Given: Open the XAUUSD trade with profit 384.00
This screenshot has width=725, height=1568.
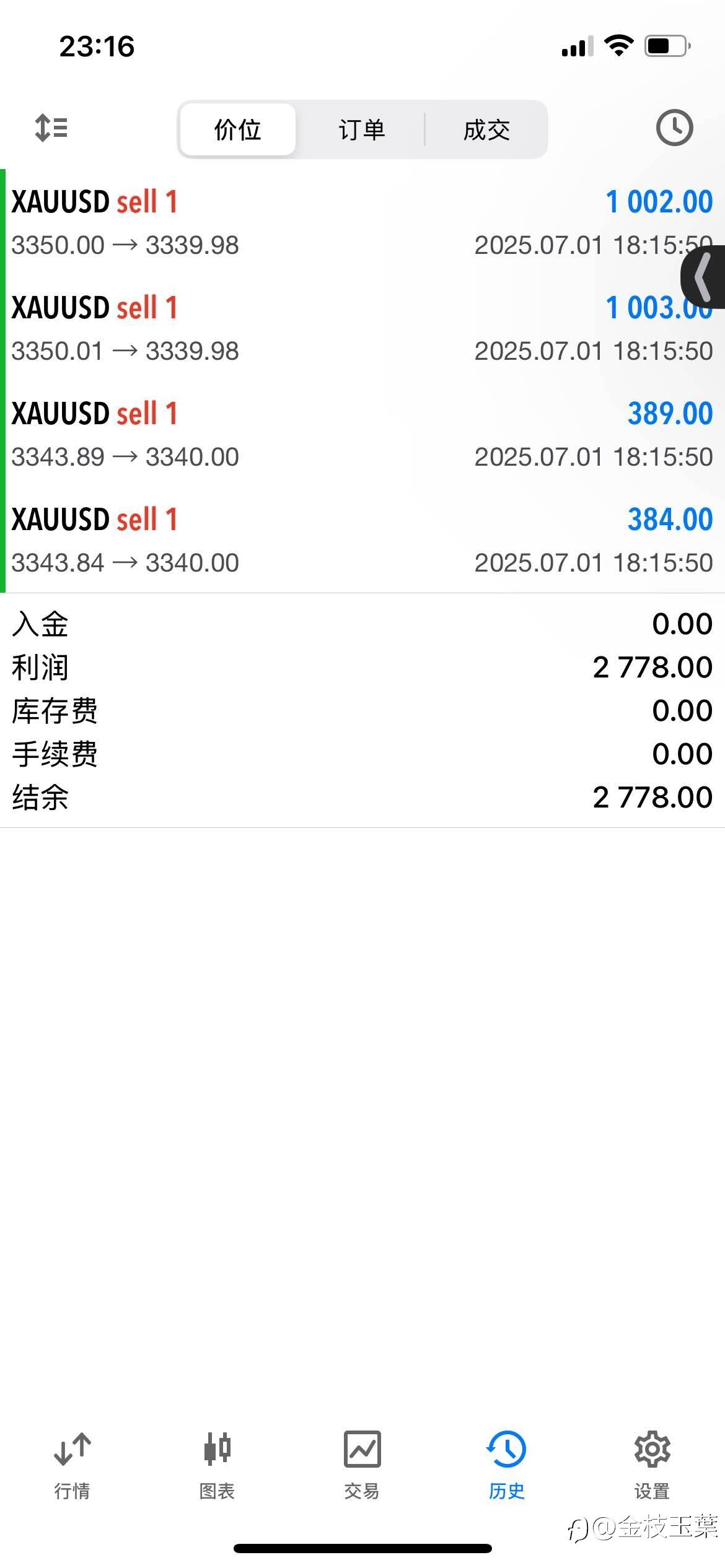Looking at the screenshot, I should pos(362,540).
